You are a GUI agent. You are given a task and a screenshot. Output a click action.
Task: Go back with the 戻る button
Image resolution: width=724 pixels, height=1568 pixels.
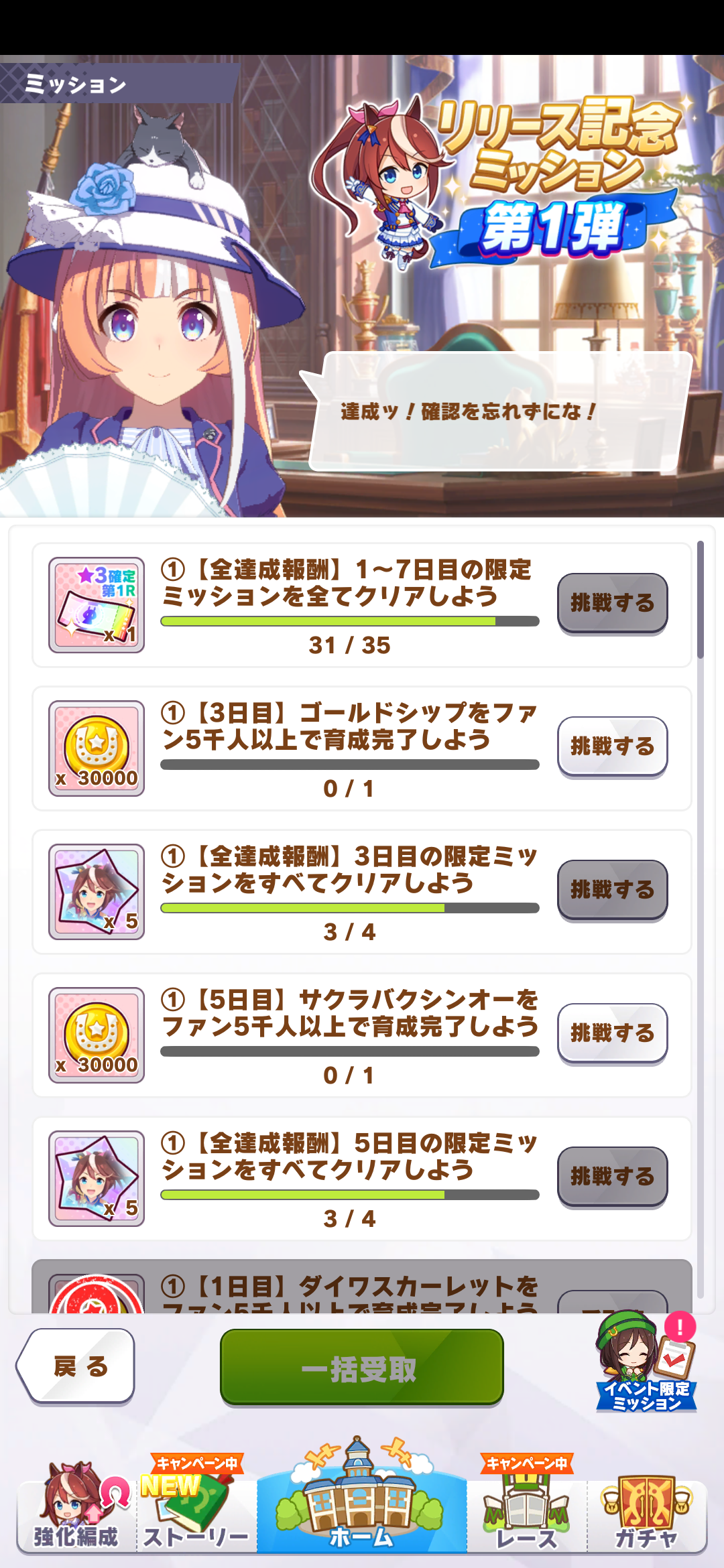click(76, 1366)
